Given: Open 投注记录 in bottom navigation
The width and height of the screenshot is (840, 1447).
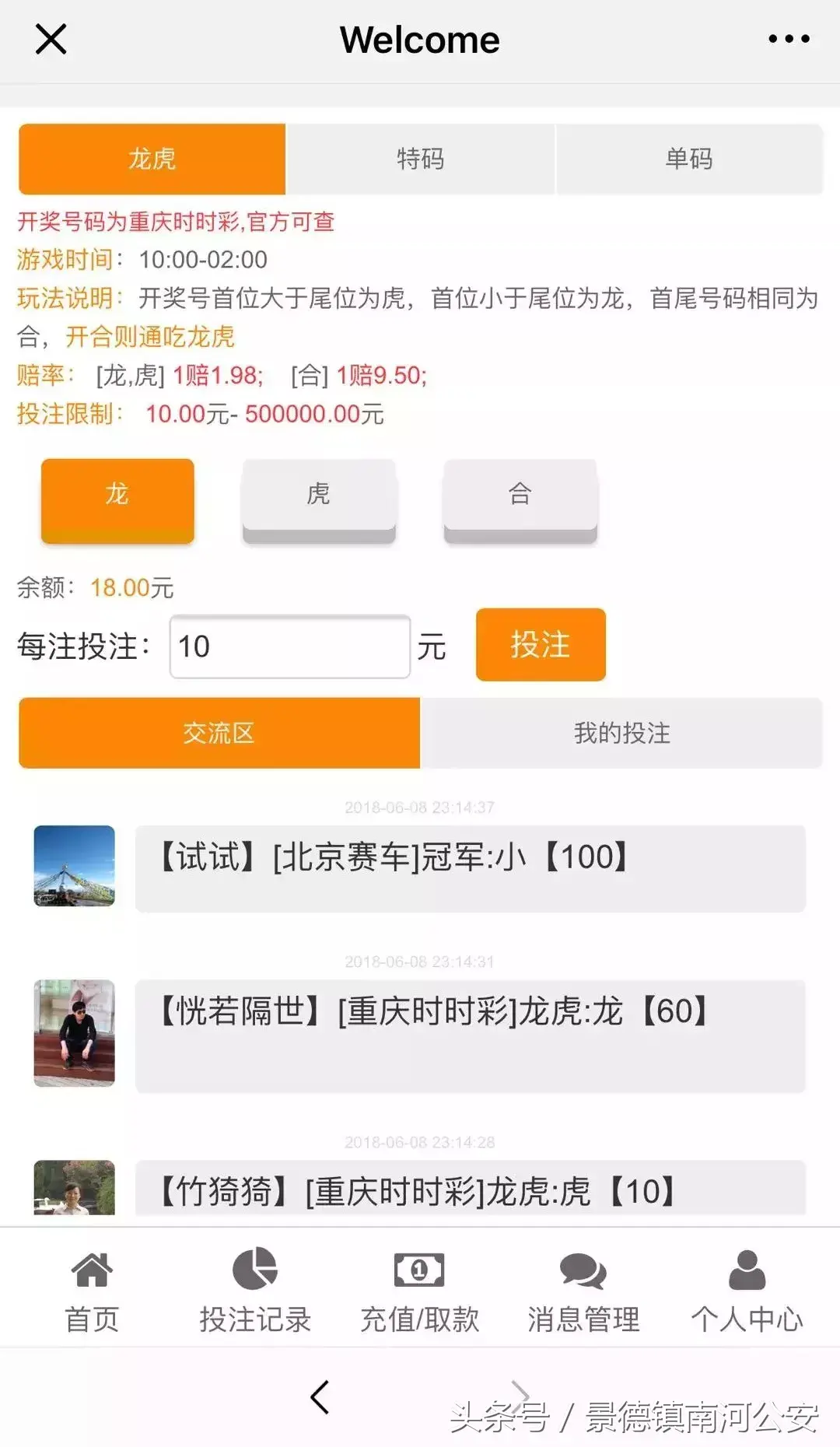Looking at the screenshot, I should point(255,1291).
